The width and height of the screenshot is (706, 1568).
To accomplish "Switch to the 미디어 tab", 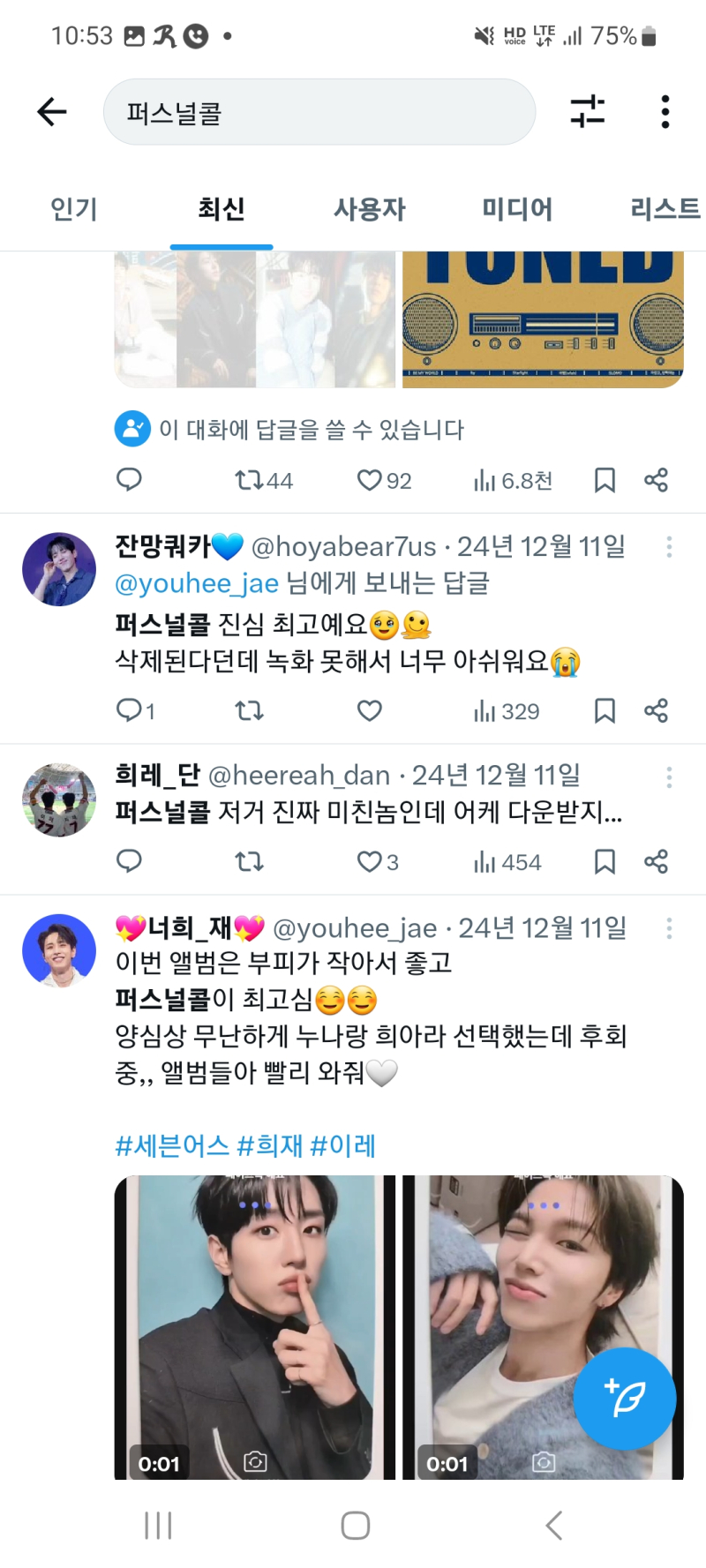I will pos(517,209).
